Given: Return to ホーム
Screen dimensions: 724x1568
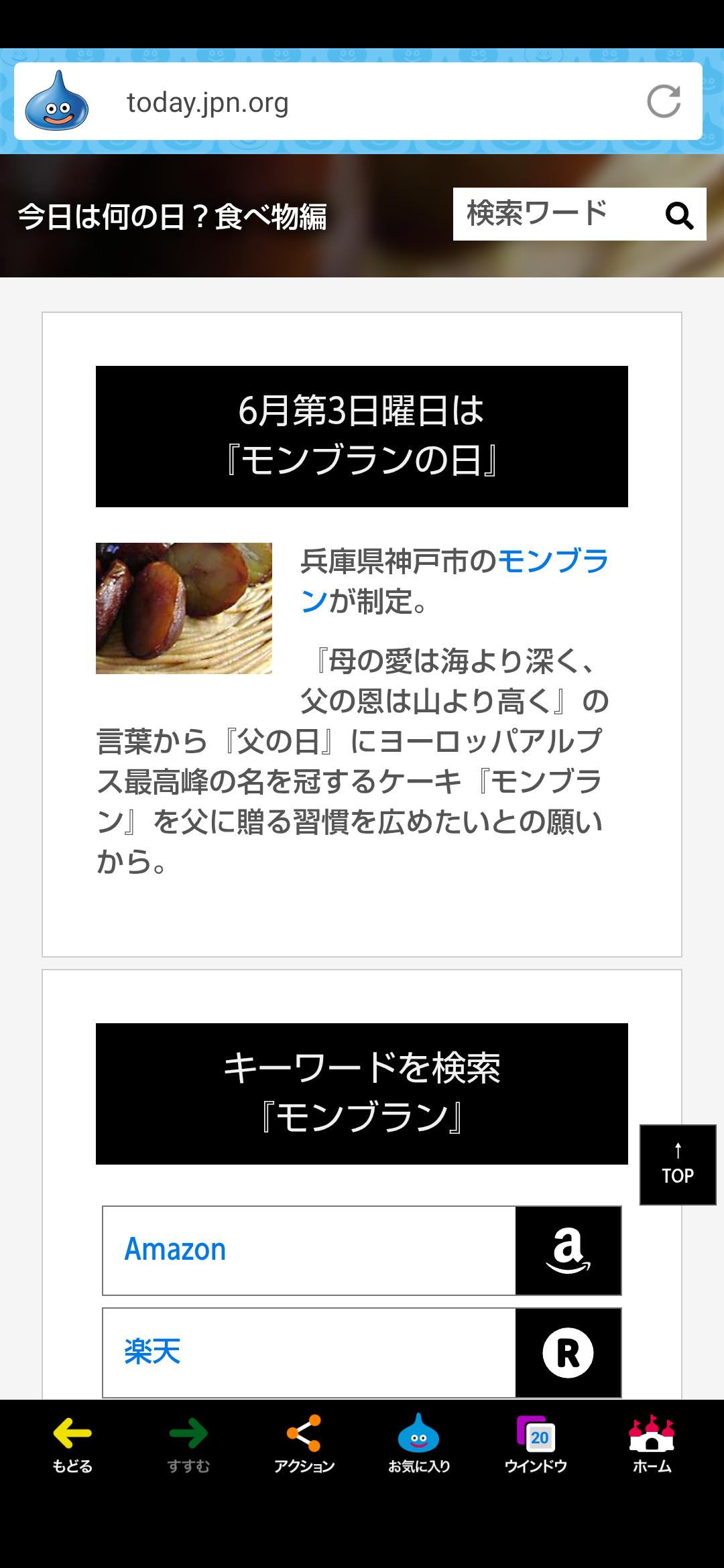Looking at the screenshot, I should coord(652,1445).
